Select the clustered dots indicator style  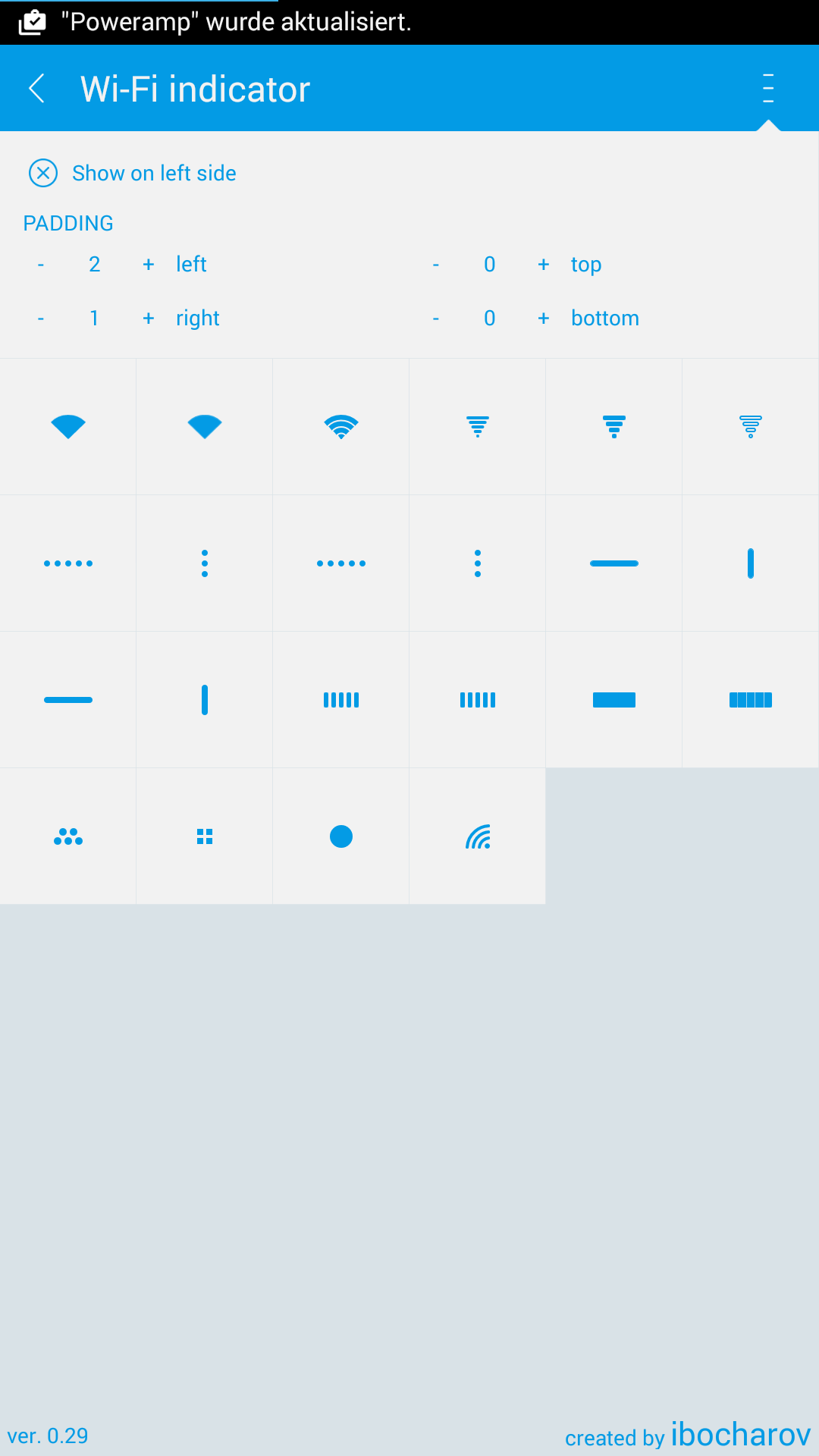tap(68, 836)
